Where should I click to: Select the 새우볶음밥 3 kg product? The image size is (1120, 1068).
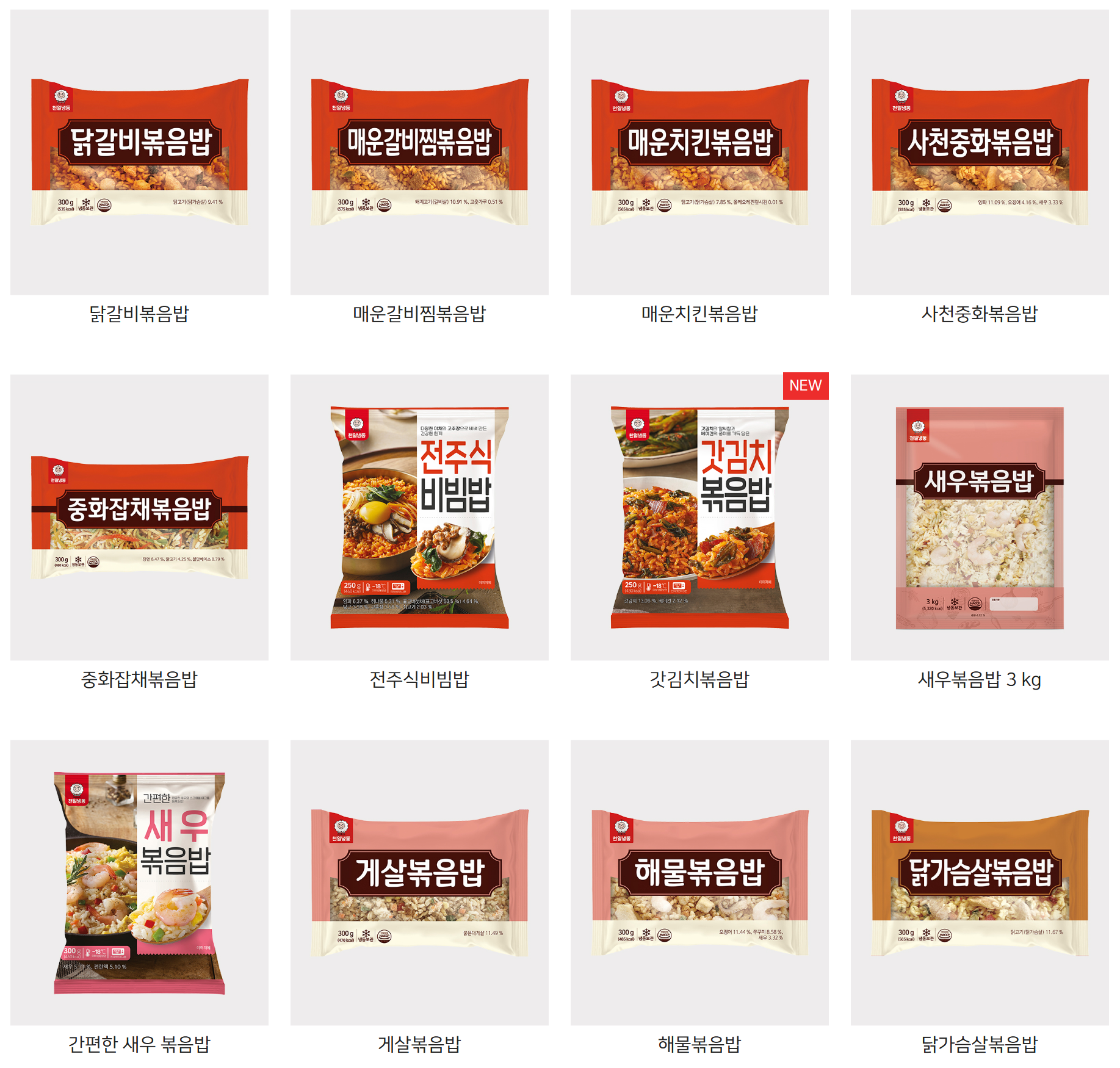click(980, 518)
